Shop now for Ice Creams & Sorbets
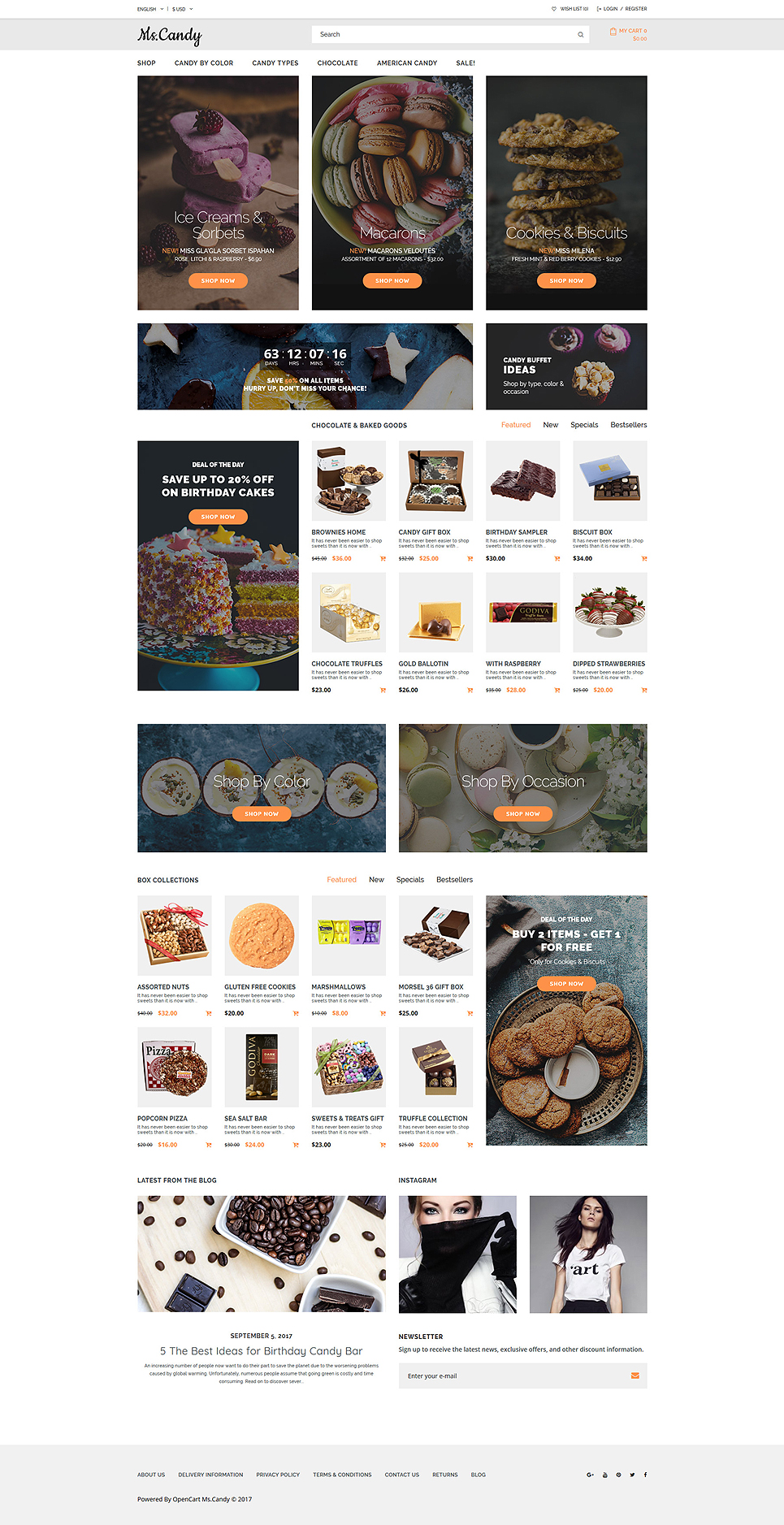784x1525 pixels. coord(218,280)
